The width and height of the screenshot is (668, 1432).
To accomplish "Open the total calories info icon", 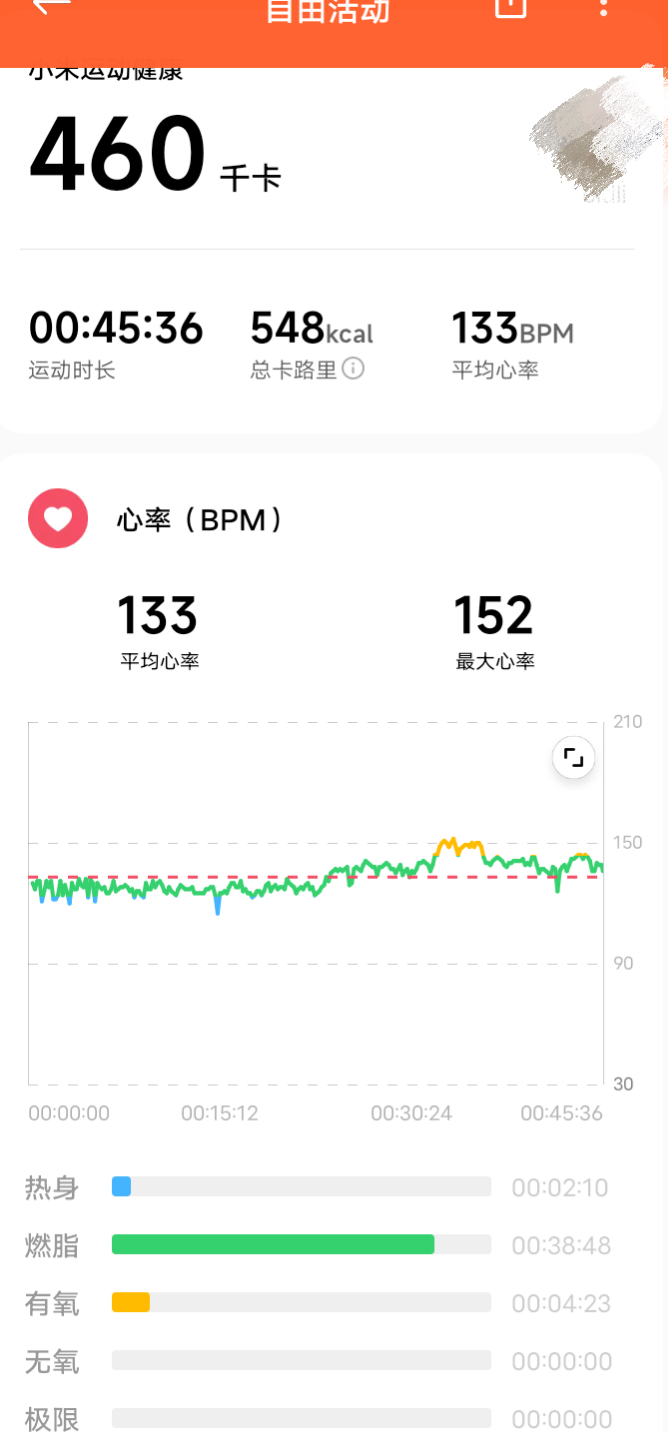I will pyautogui.click(x=353, y=369).
